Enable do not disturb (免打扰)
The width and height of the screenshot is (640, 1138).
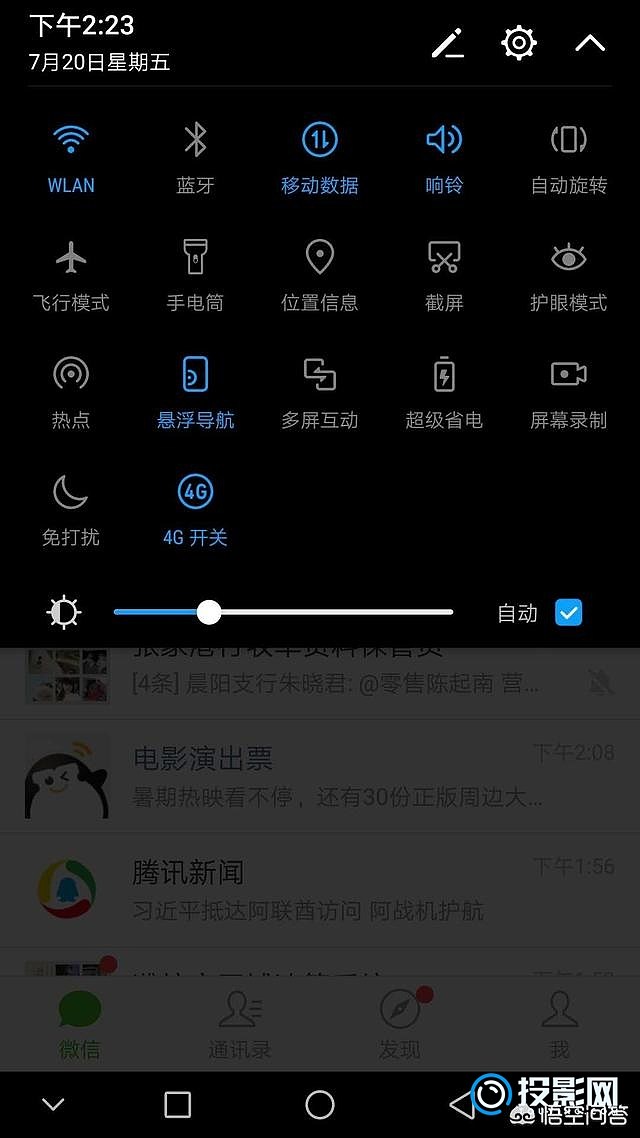(71, 492)
